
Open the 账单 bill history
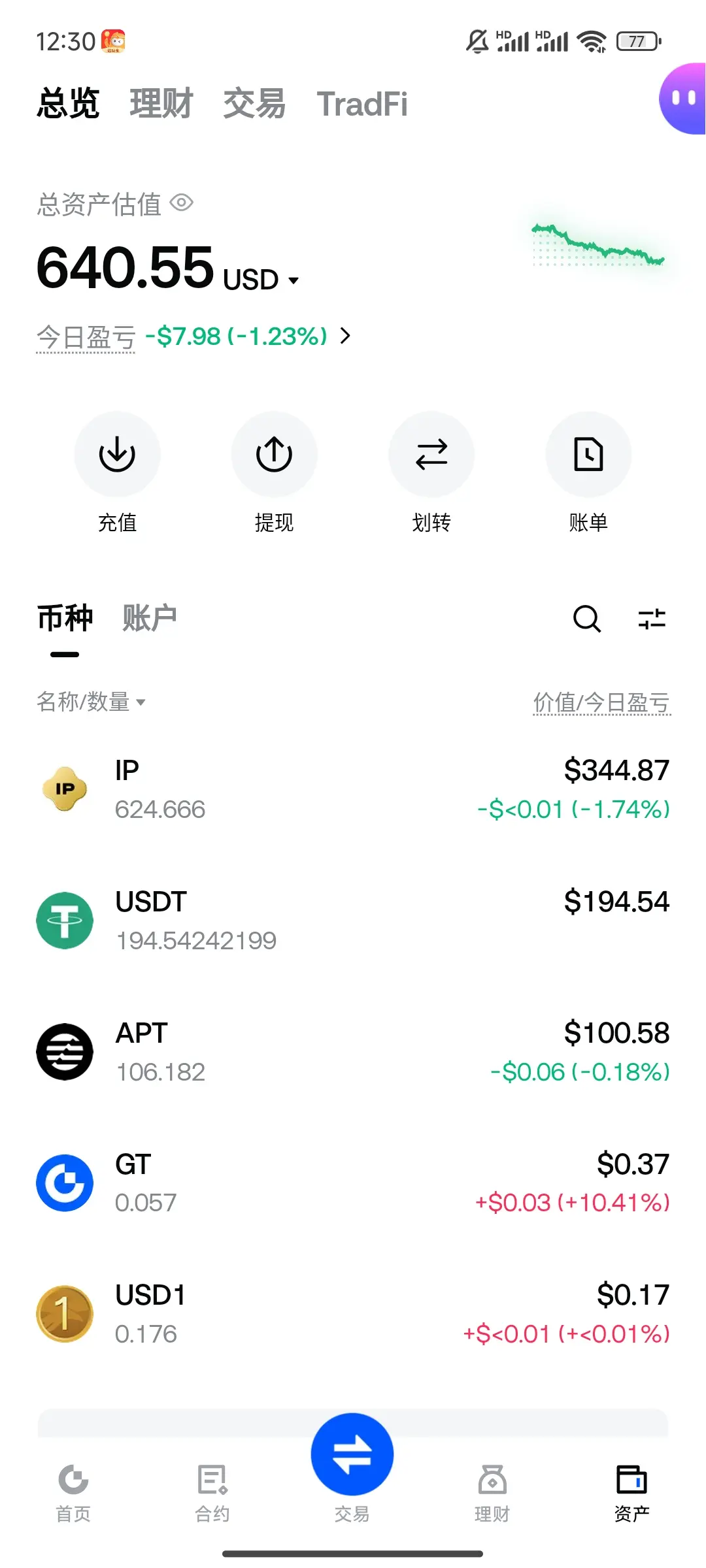tap(588, 455)
